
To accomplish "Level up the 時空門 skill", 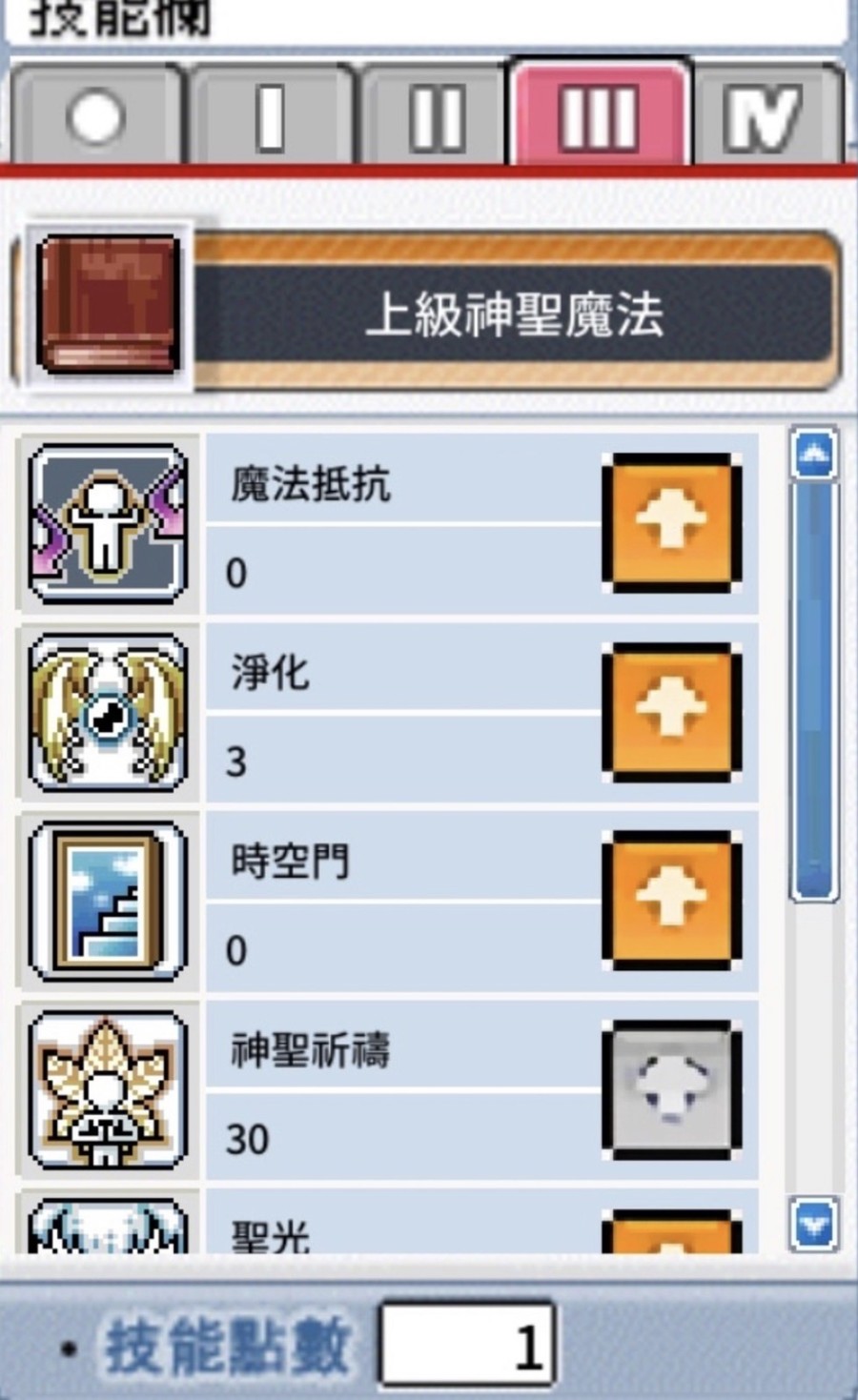I will pos(672,900).
